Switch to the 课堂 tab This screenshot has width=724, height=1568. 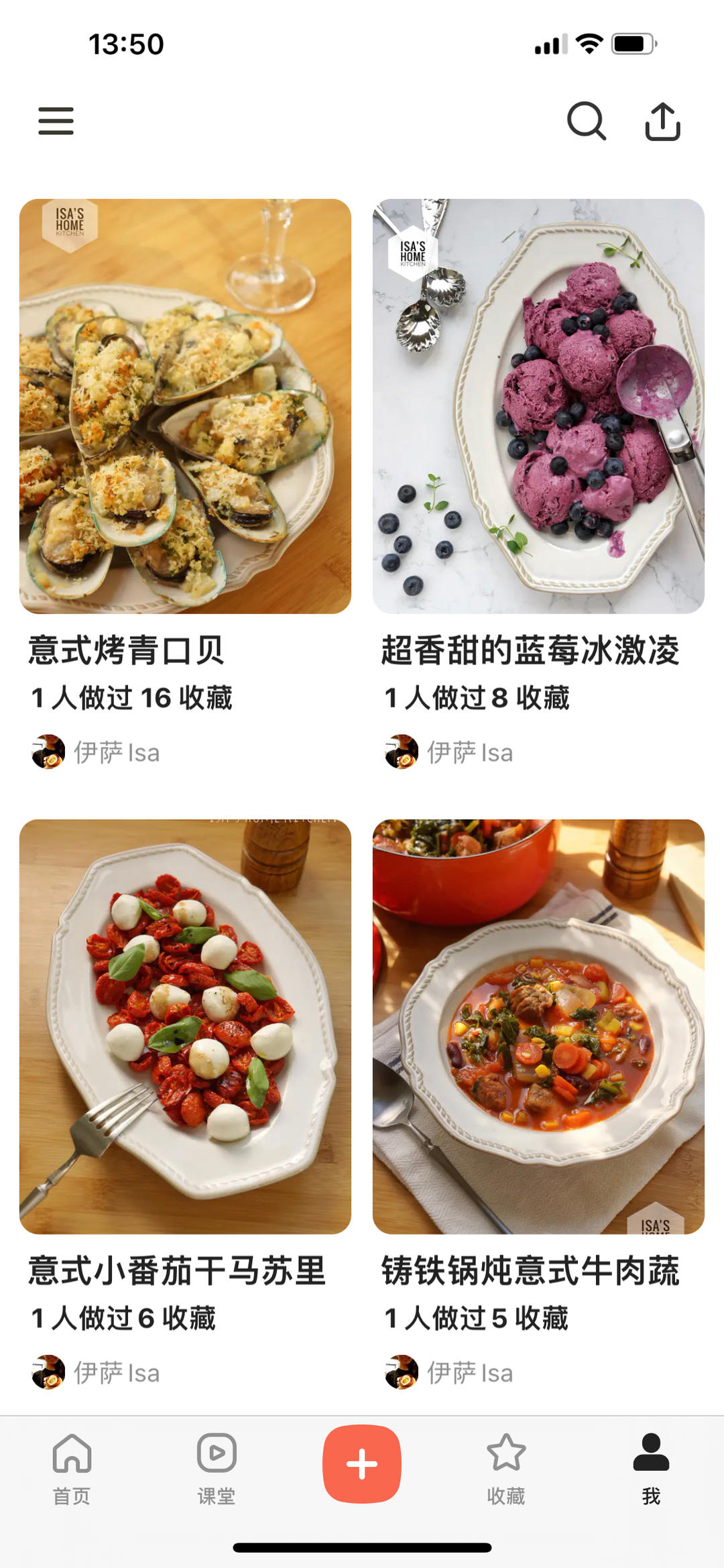tap(217, 1468)
